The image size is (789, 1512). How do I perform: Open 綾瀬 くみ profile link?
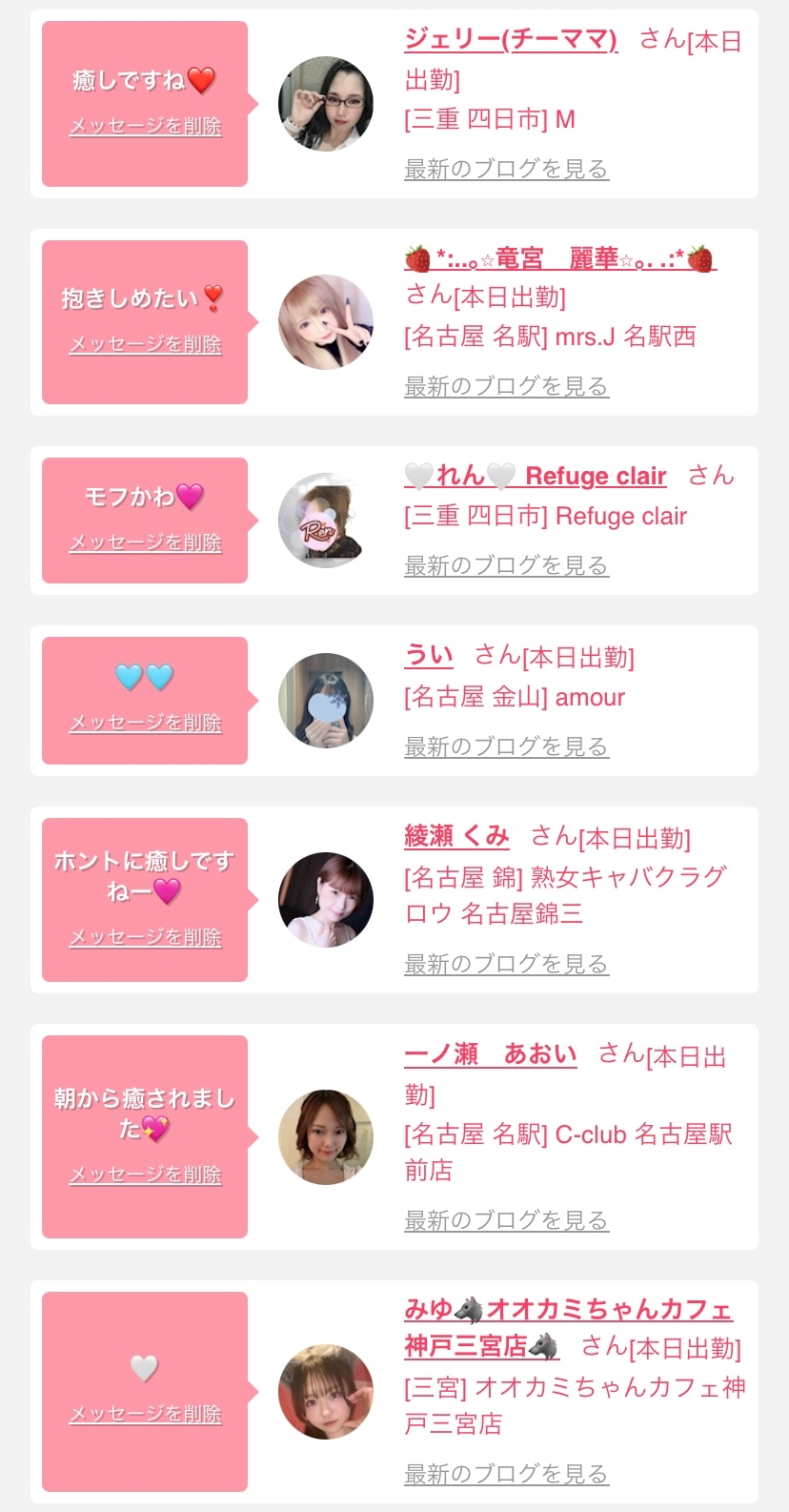point(456,836)
